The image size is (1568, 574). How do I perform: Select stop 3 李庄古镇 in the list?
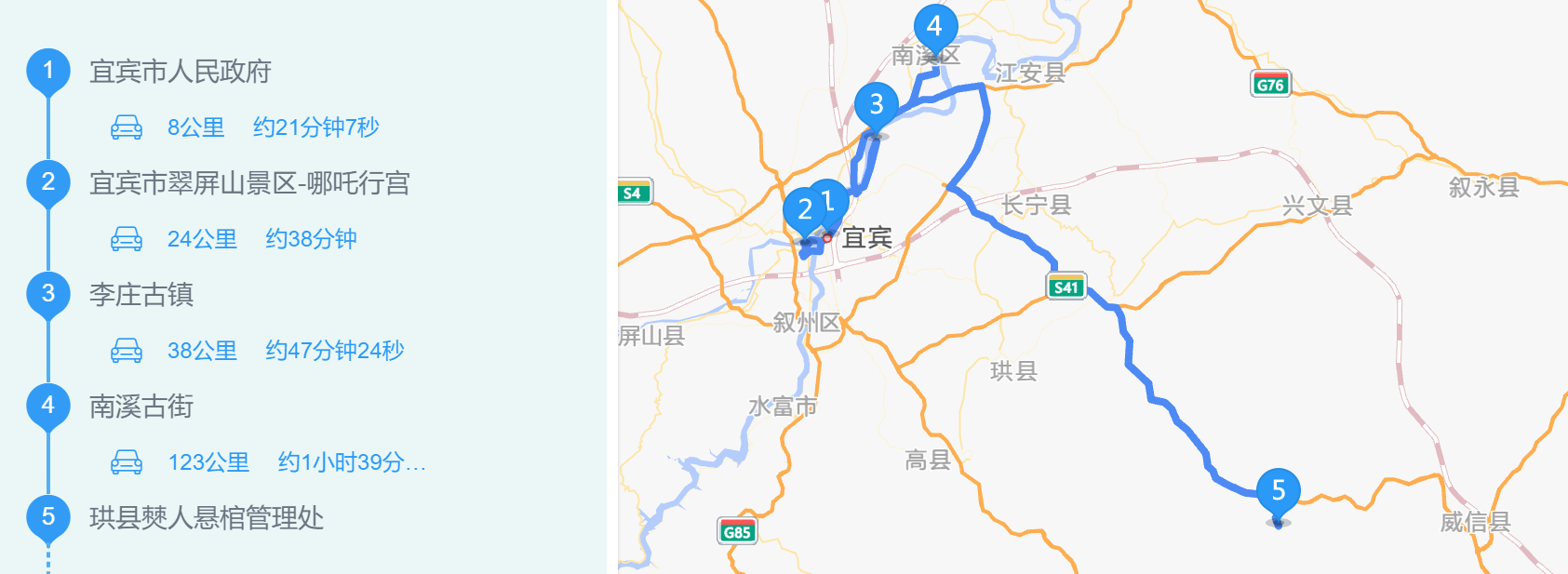(141, 295)
